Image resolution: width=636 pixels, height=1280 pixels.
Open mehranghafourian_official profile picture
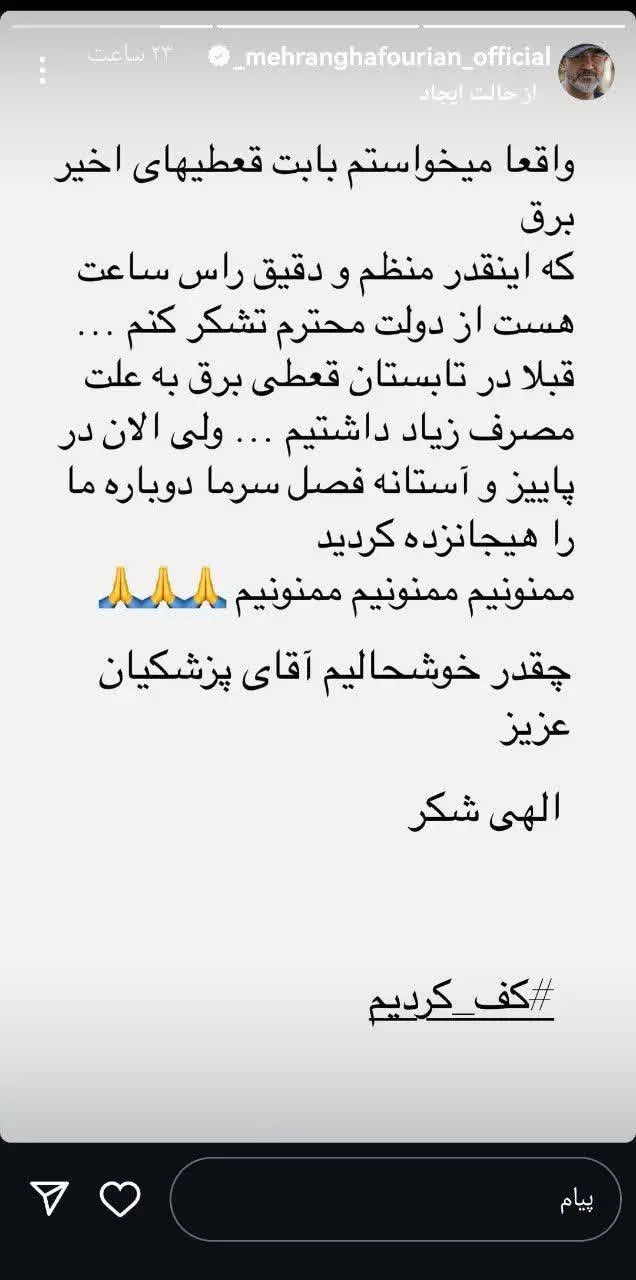(586, 71)
